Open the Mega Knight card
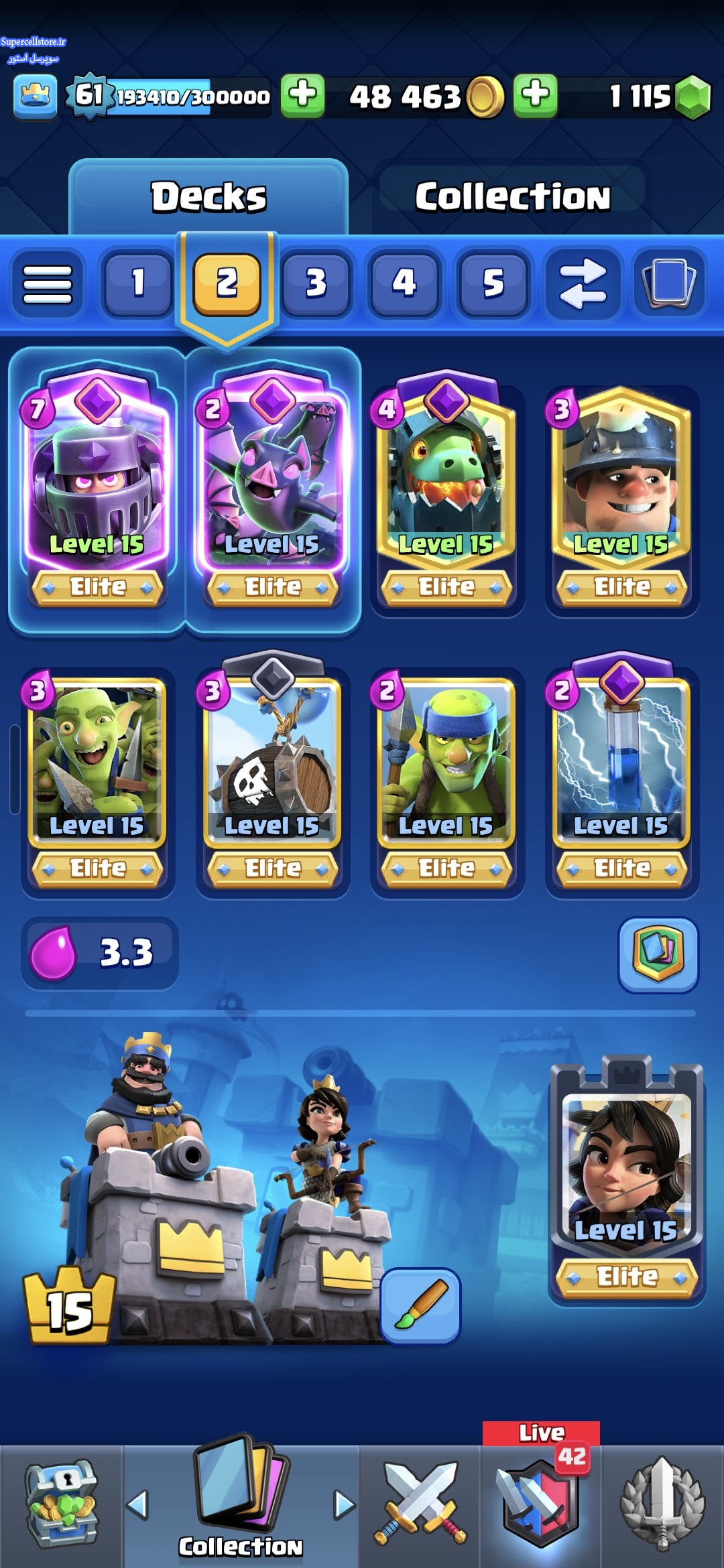This screenshot has height=1568, width=724. [98, 490]
